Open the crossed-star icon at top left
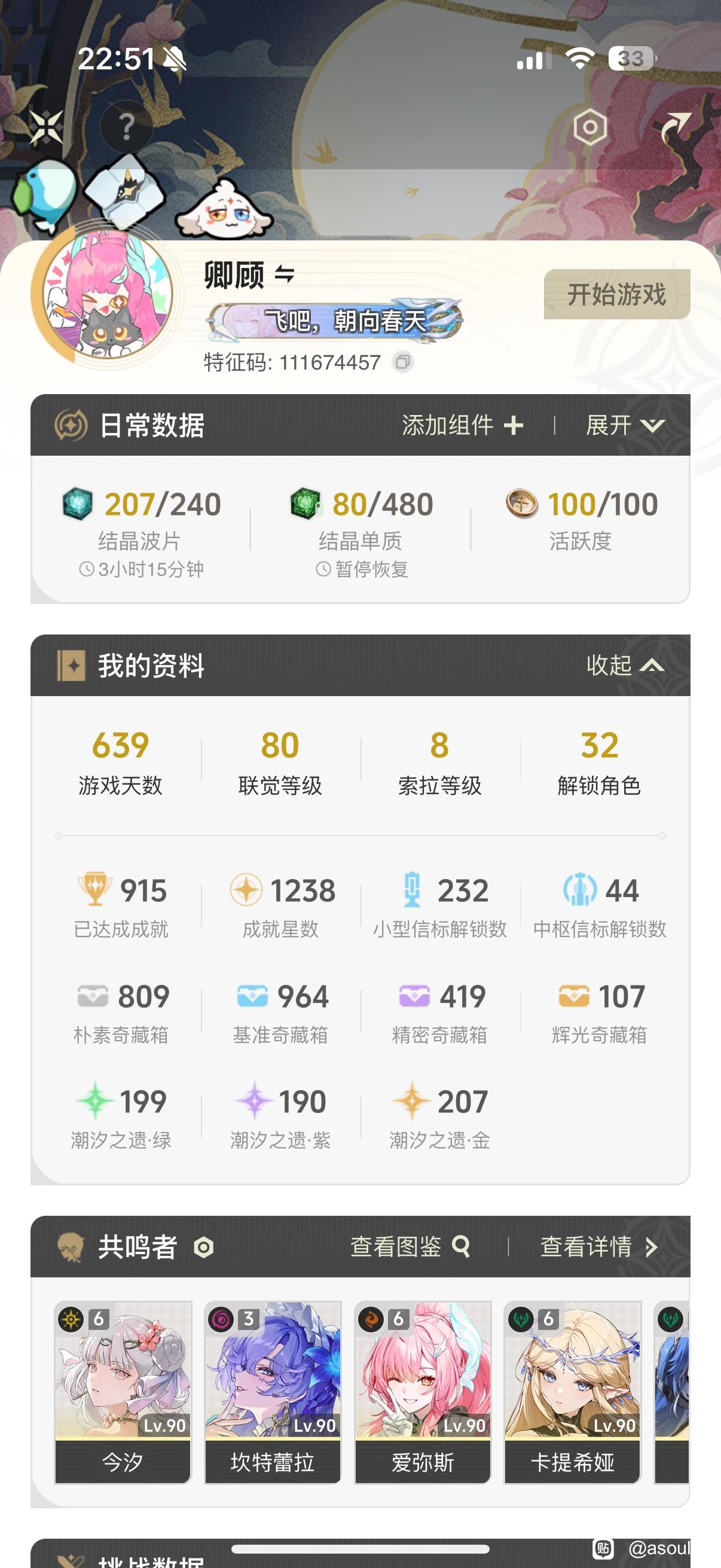 point(46,127)
